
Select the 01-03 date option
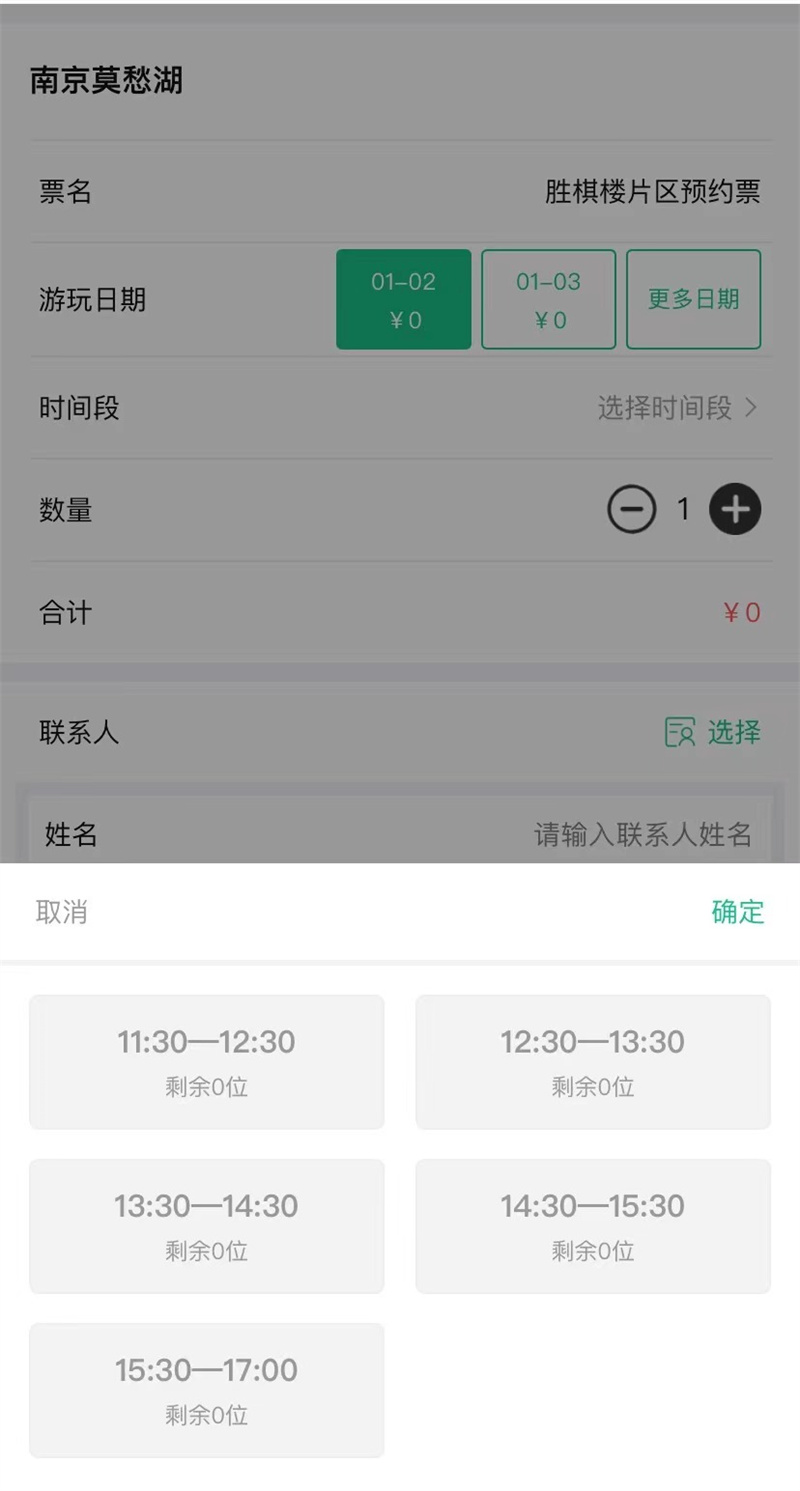[x=548, y=299]
